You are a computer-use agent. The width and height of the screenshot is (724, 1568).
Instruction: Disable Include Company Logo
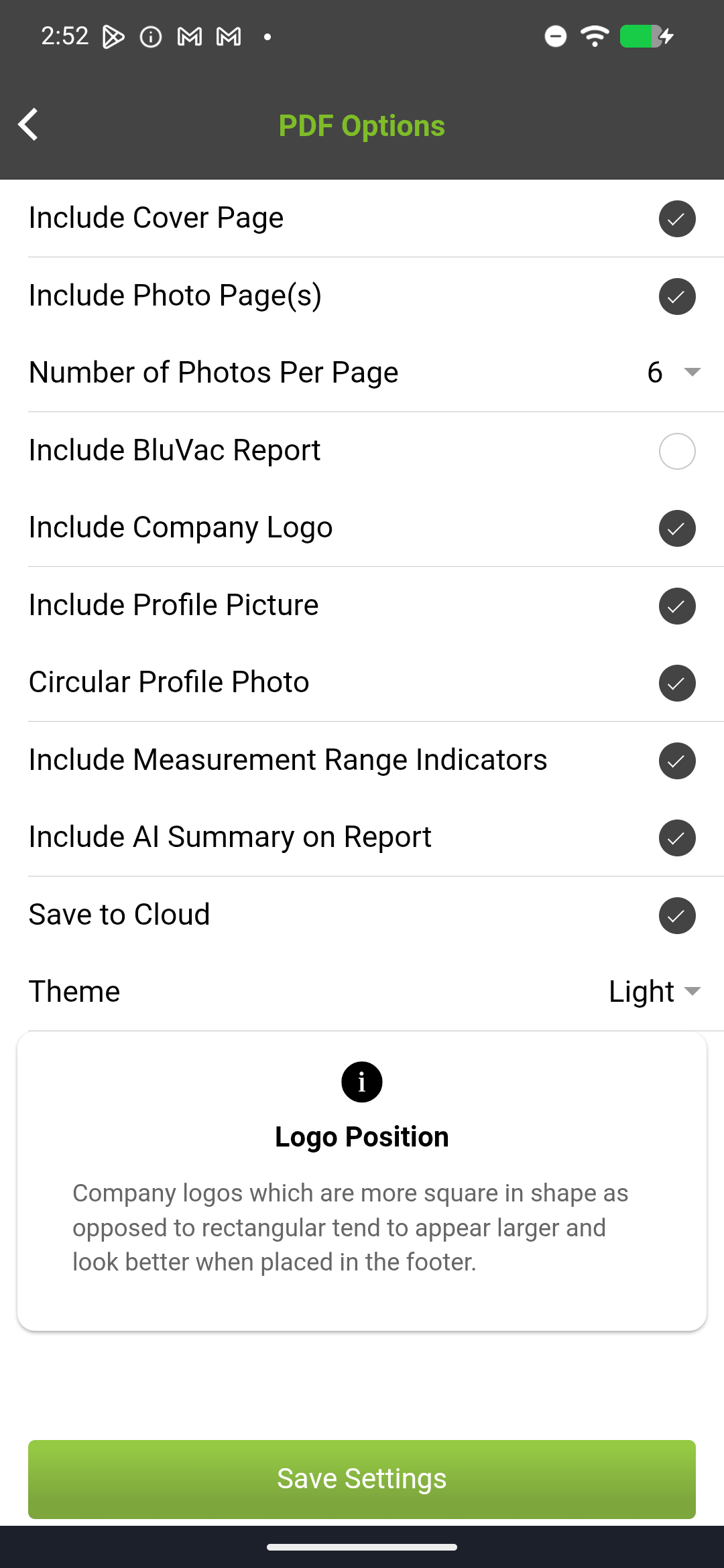click(x=676, y=529)
